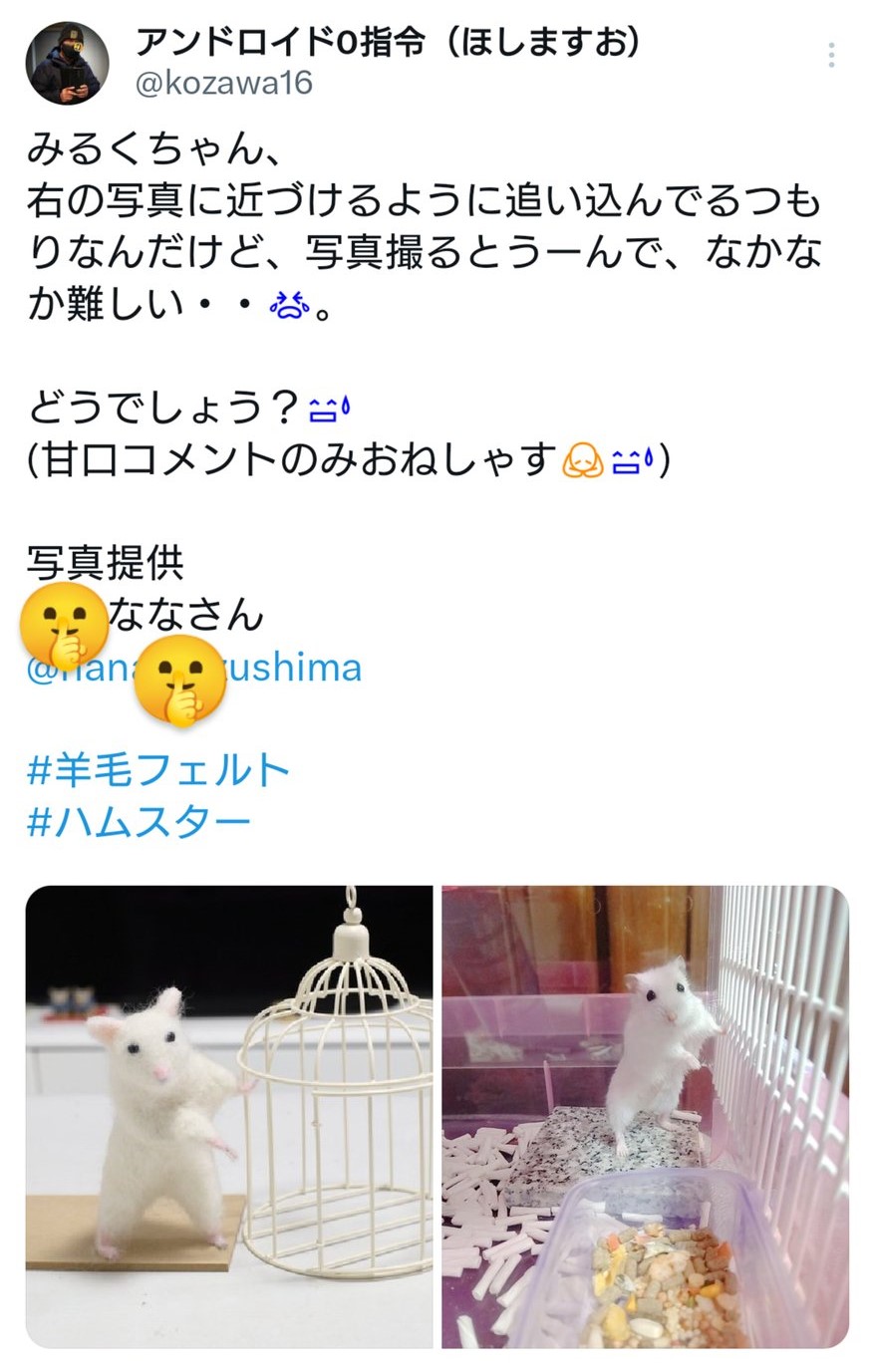View the felt hamster photo with birdcage
Screen dimensions: 874x1372
coord(229,1116)
